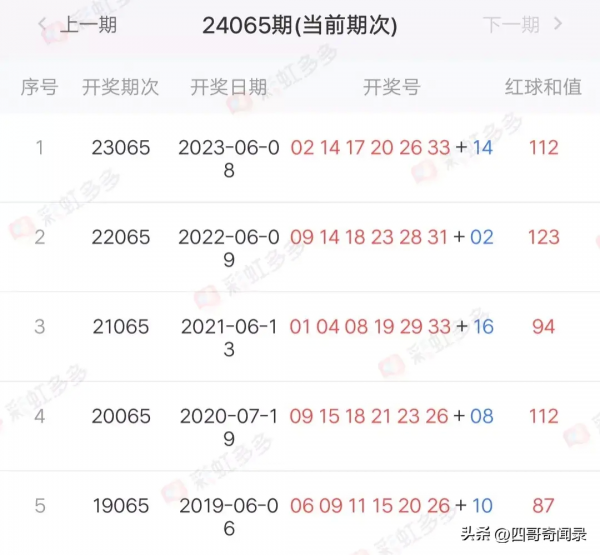Go to the previous period 上一期
600x555 pixels.
pyautogui.click(x=78, y=25)
